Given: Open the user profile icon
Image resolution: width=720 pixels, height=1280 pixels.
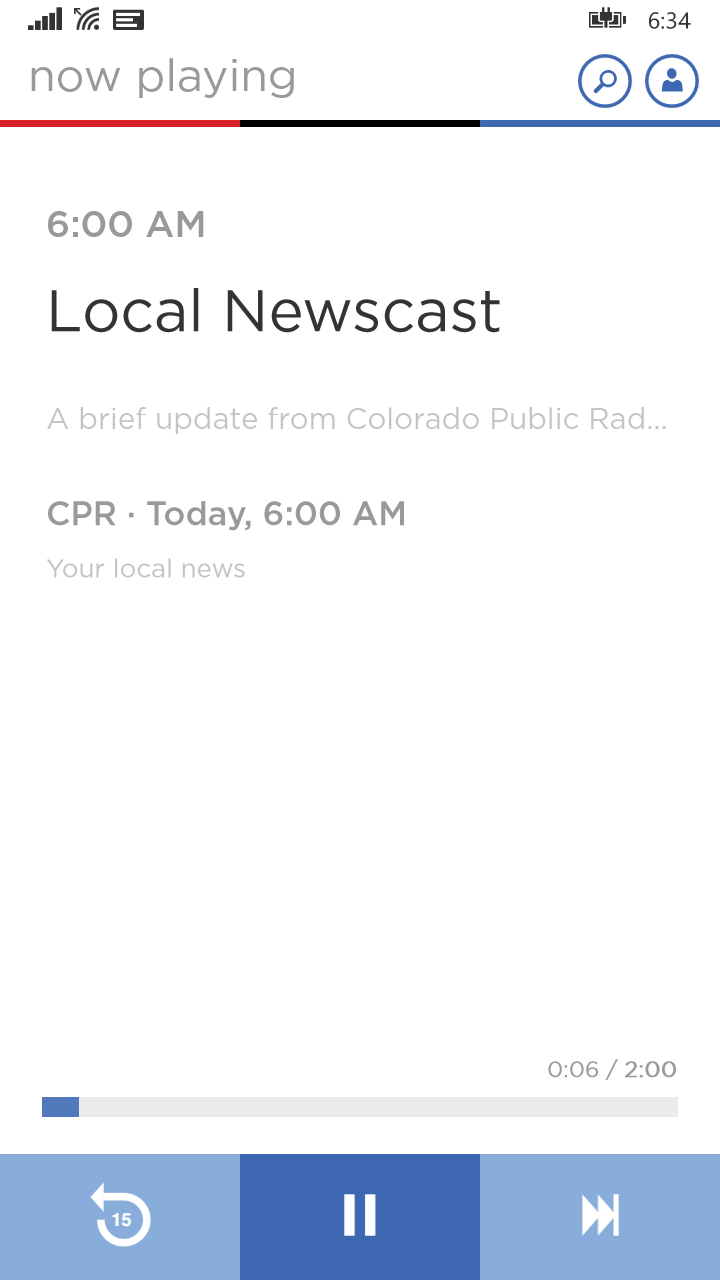Looking at the screenshot, I should (x=672, y=81).
